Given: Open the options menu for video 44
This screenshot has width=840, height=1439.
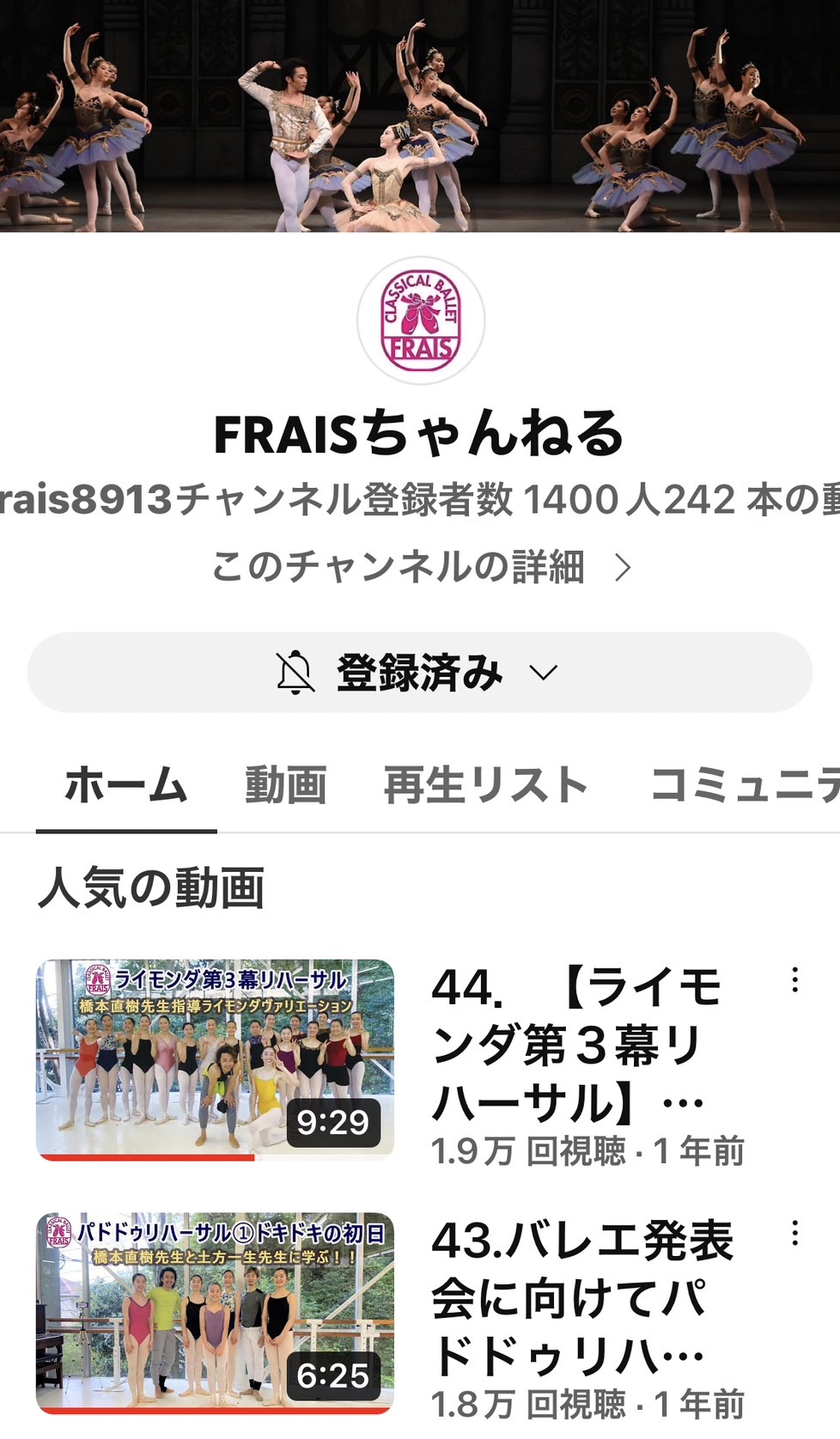Looking at the screenshot, I should click(x=795, y=980).
